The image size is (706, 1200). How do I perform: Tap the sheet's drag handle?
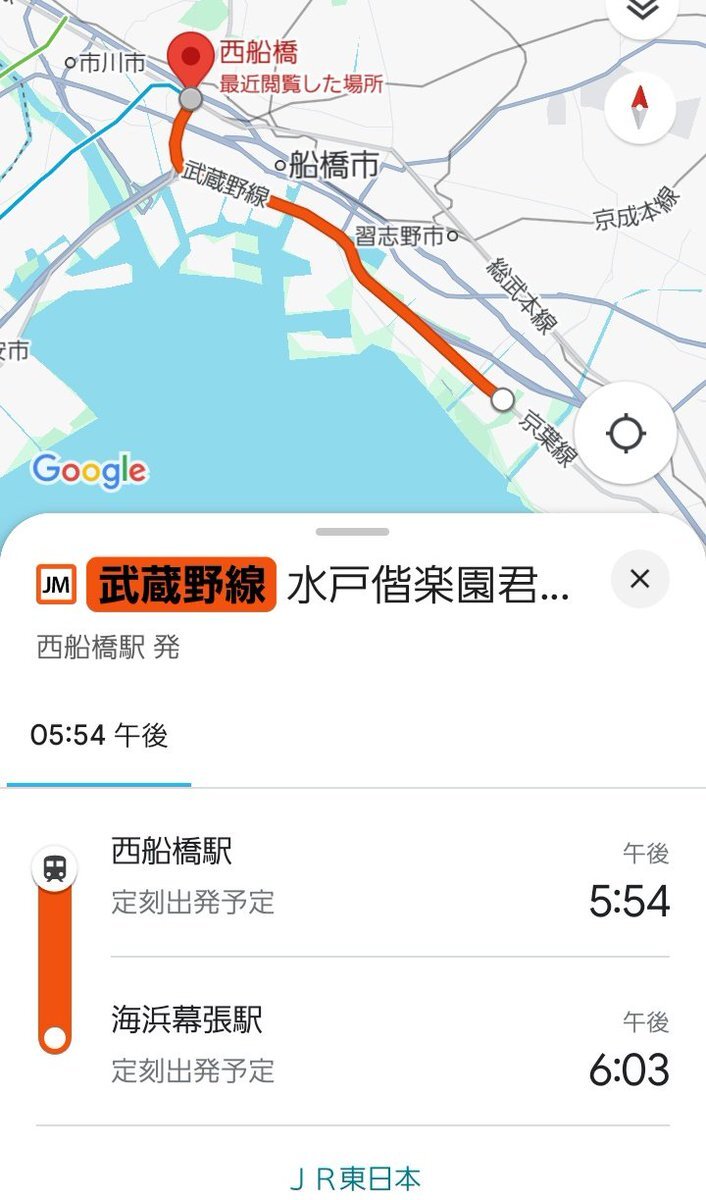[353, 532]
